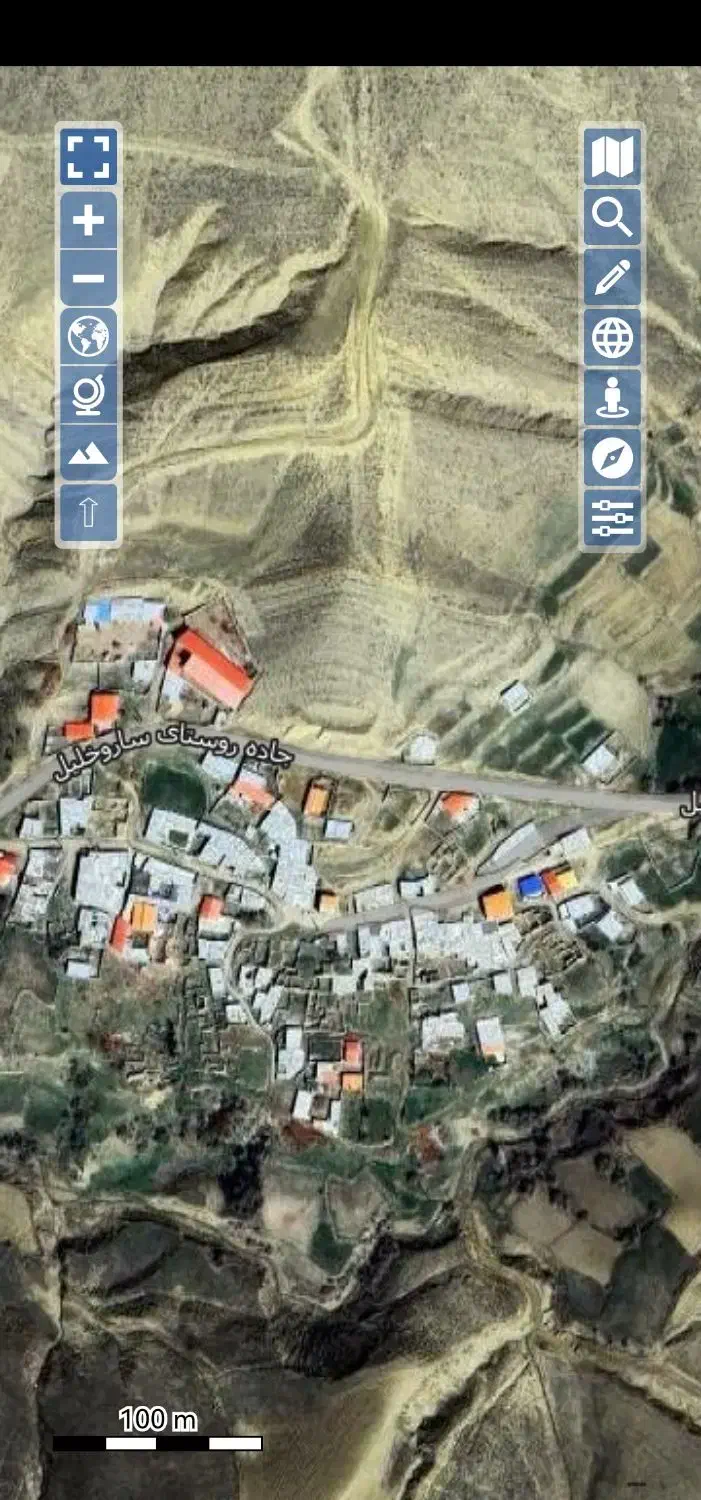This screenshot has width=701, height=1500.
Task: Open the settings sliders button
Action: [612, 518]
